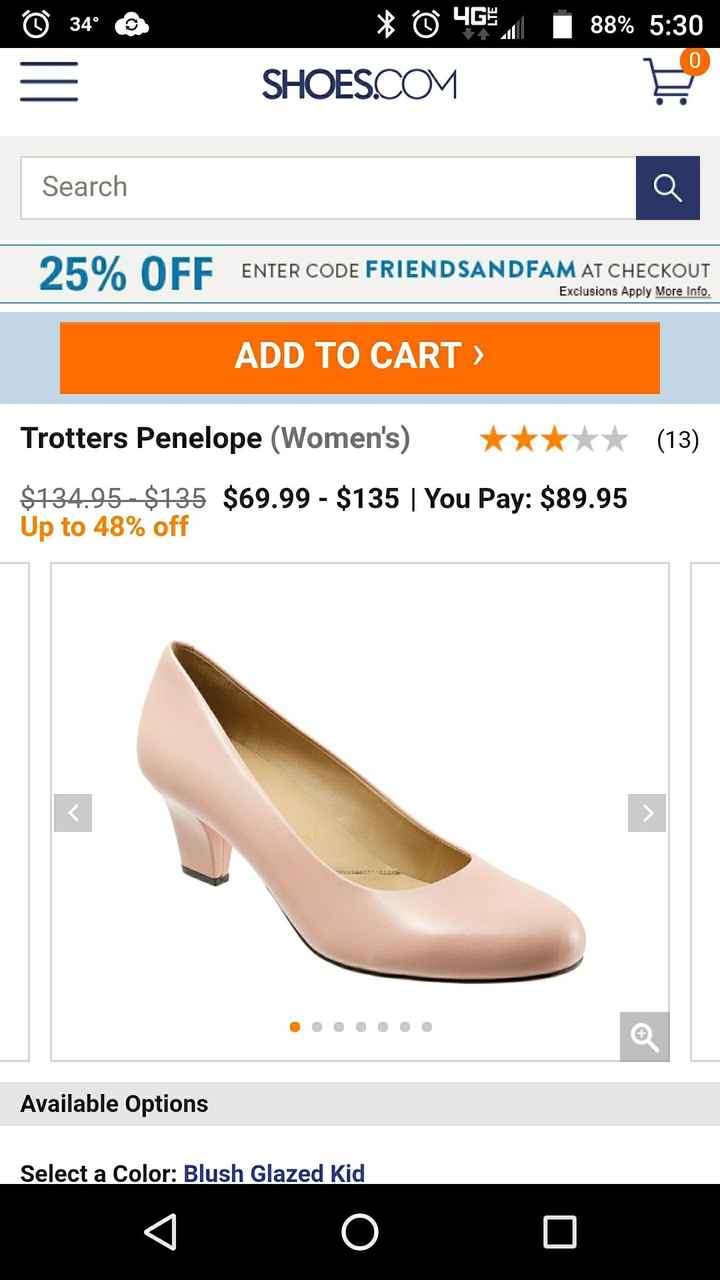The width and height of the screenshot is (720, 1280).
Task: Advance the image carousel with the right chevron
Action: tap(647, 813)
